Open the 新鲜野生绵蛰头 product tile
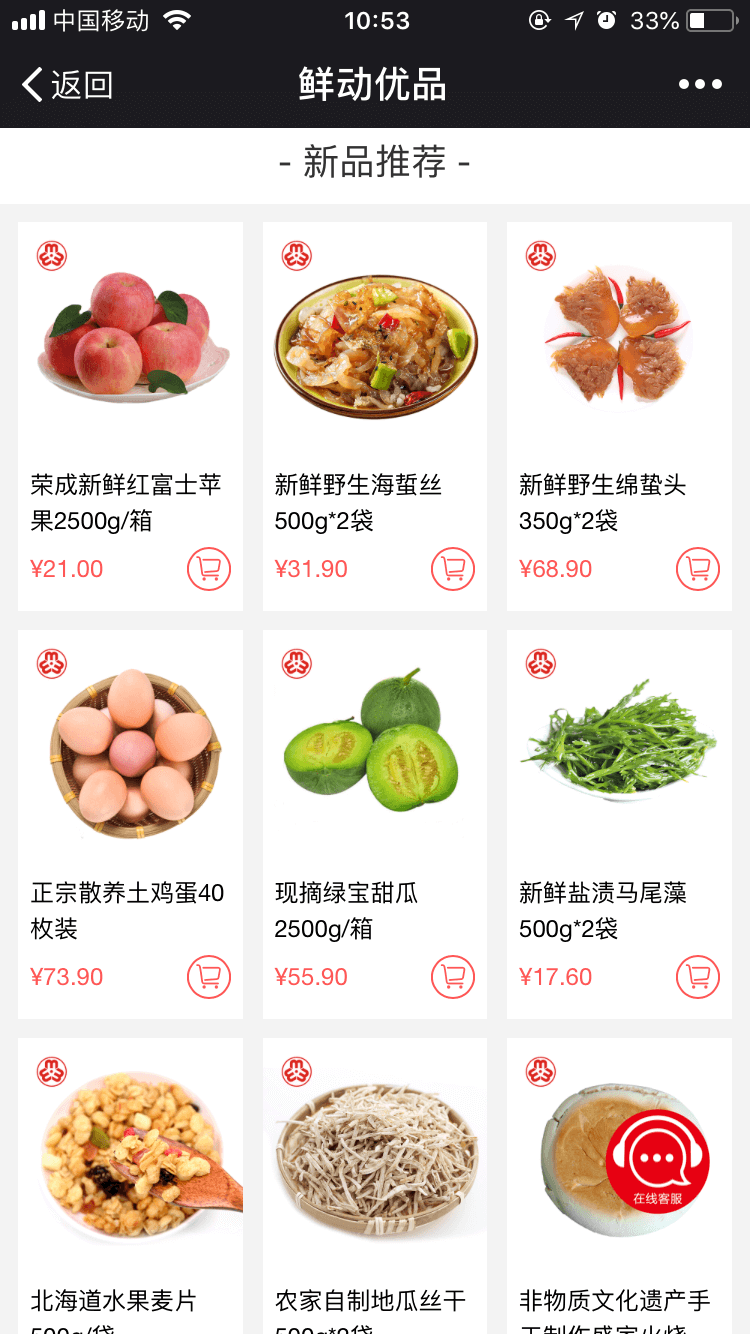750x1334 pixels. pyautogui.click(x=619, y=340)
